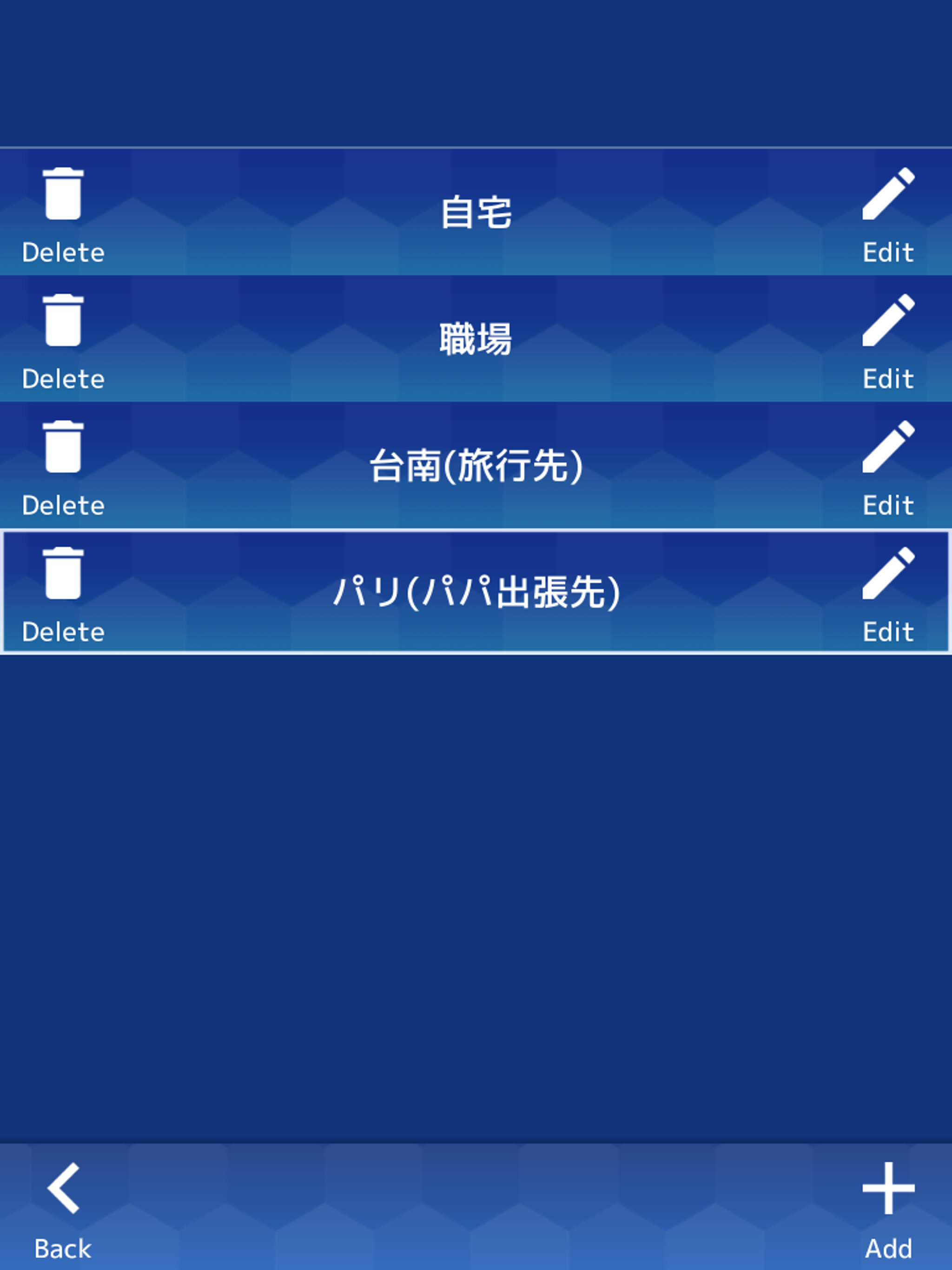
Task: Click the Edit label on the 職場 row
Action: pos(888,379)
